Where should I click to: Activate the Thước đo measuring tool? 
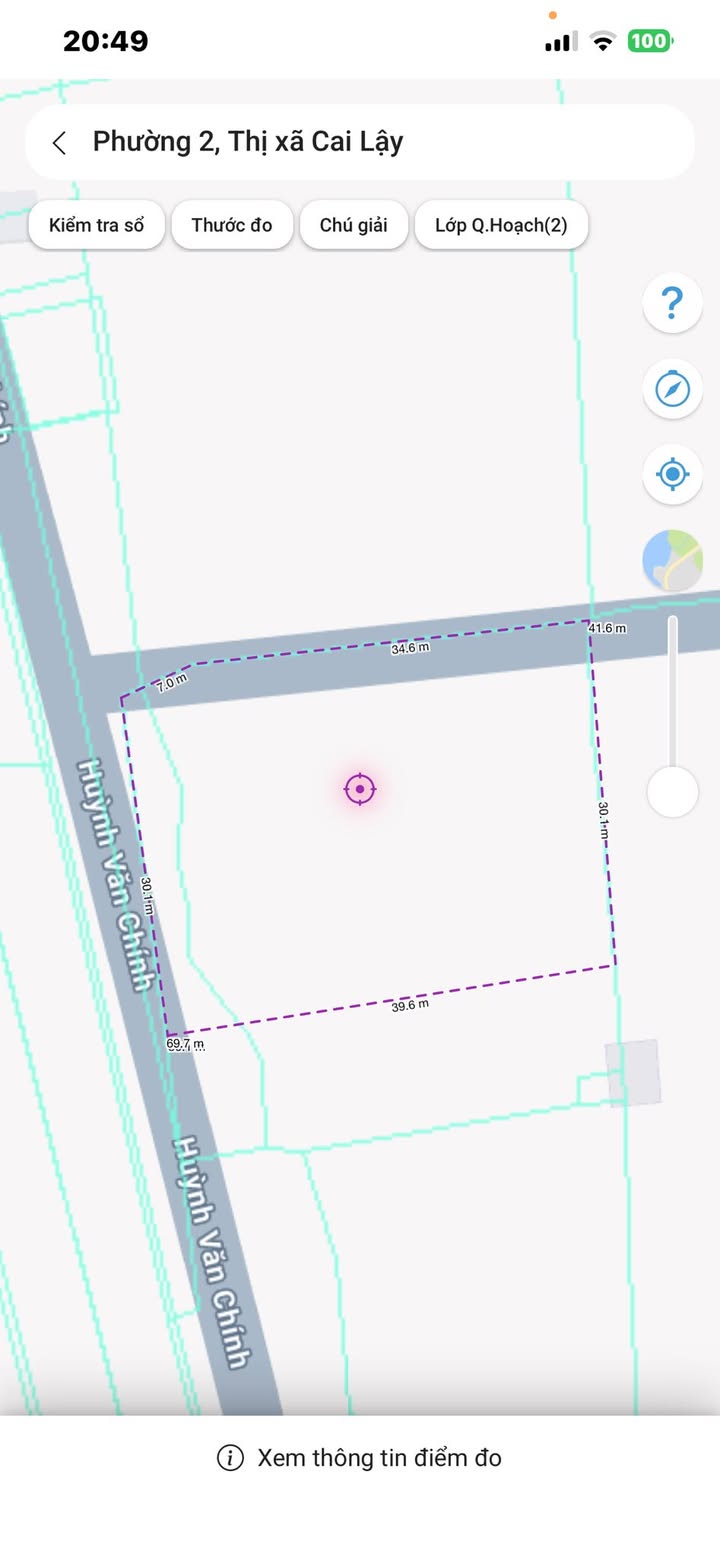pos(232,225)
